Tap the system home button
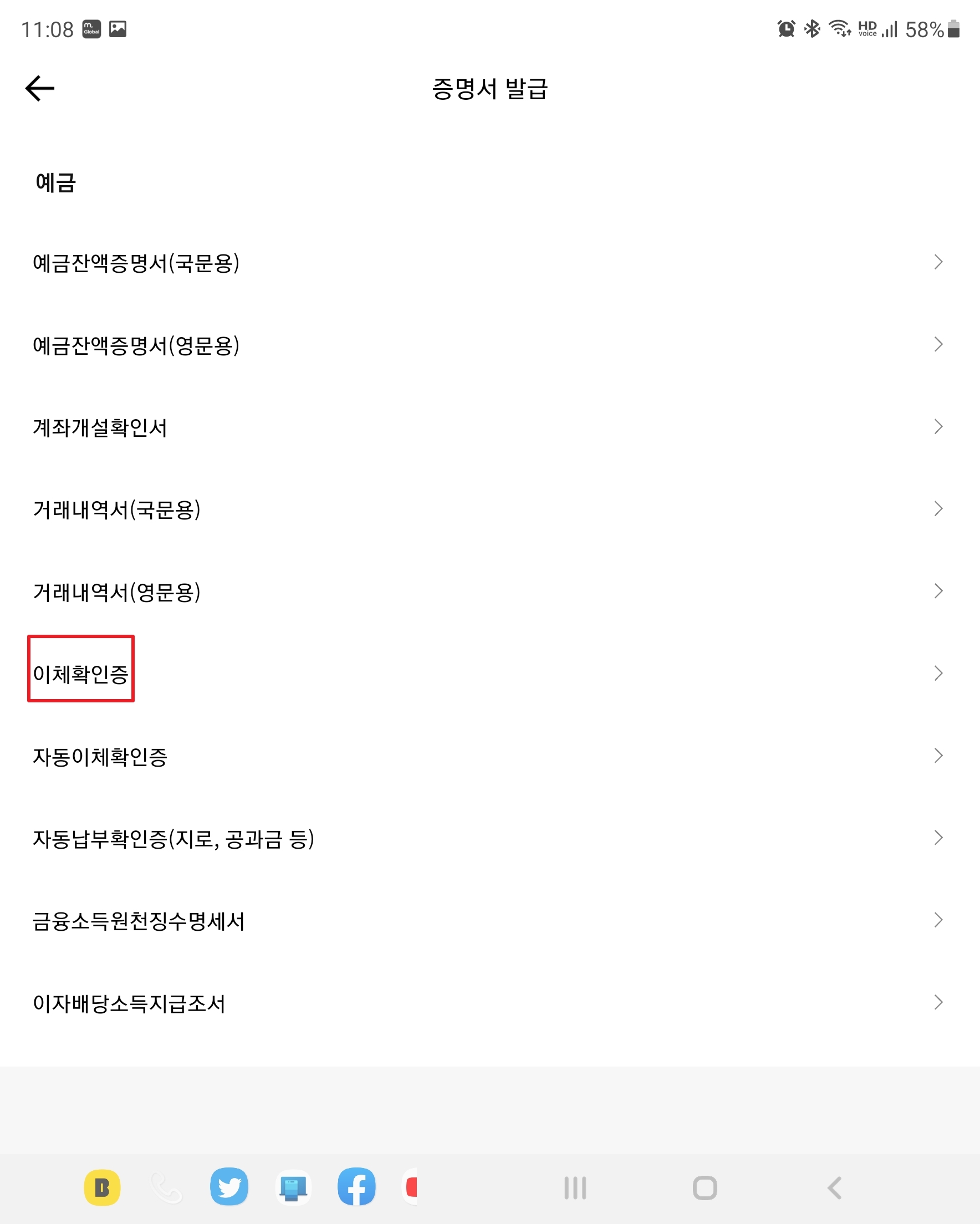The image size is (980, 1224). 705,1187
